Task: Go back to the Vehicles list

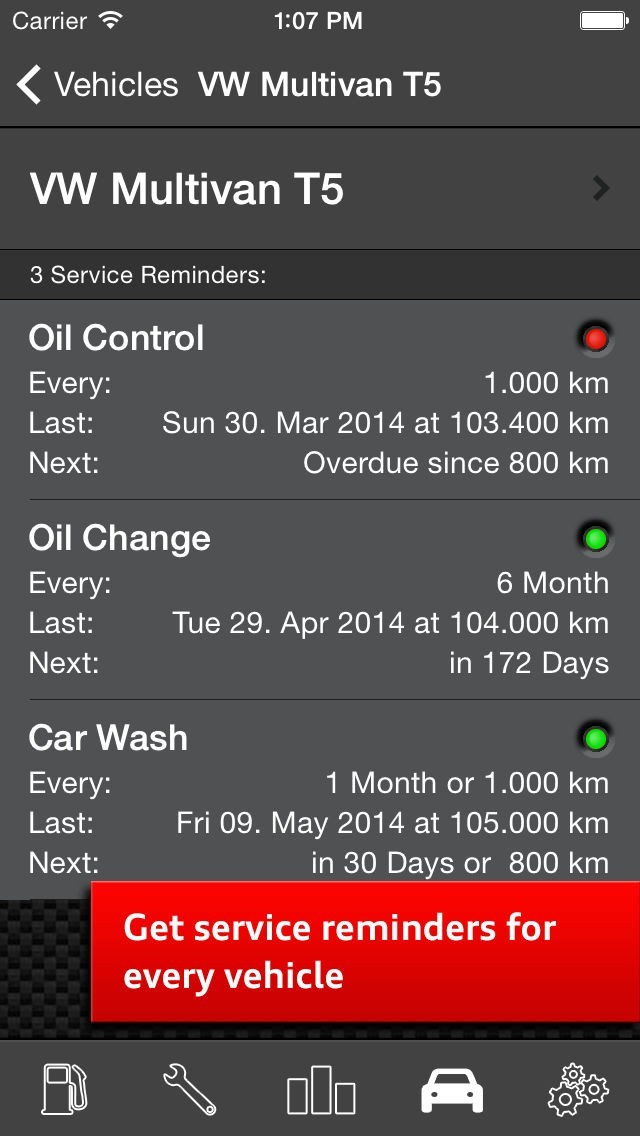Action: [97, 85]
